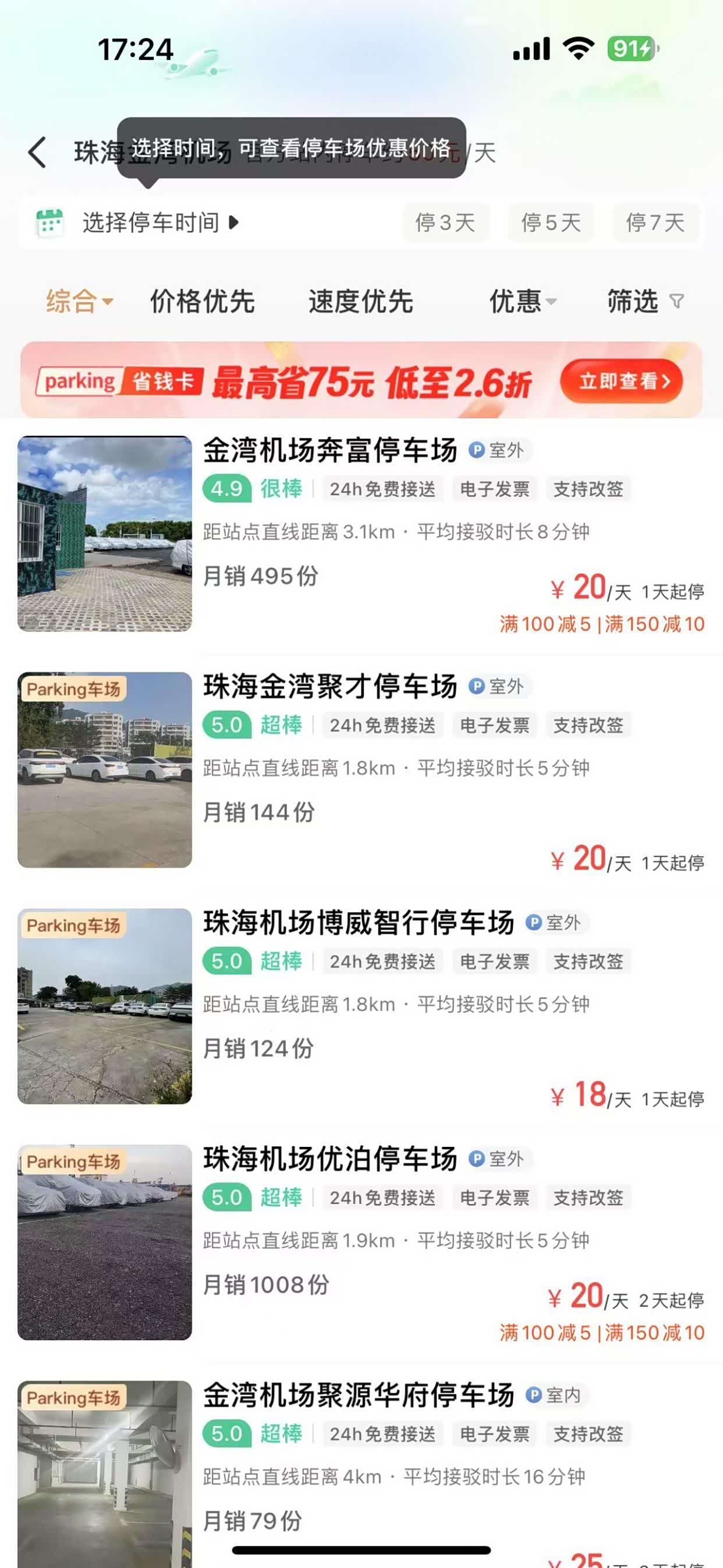Tap 立即查看 on the parking 省钱卡 banner
723x1568 pixels.
click(x=621, y=382)
